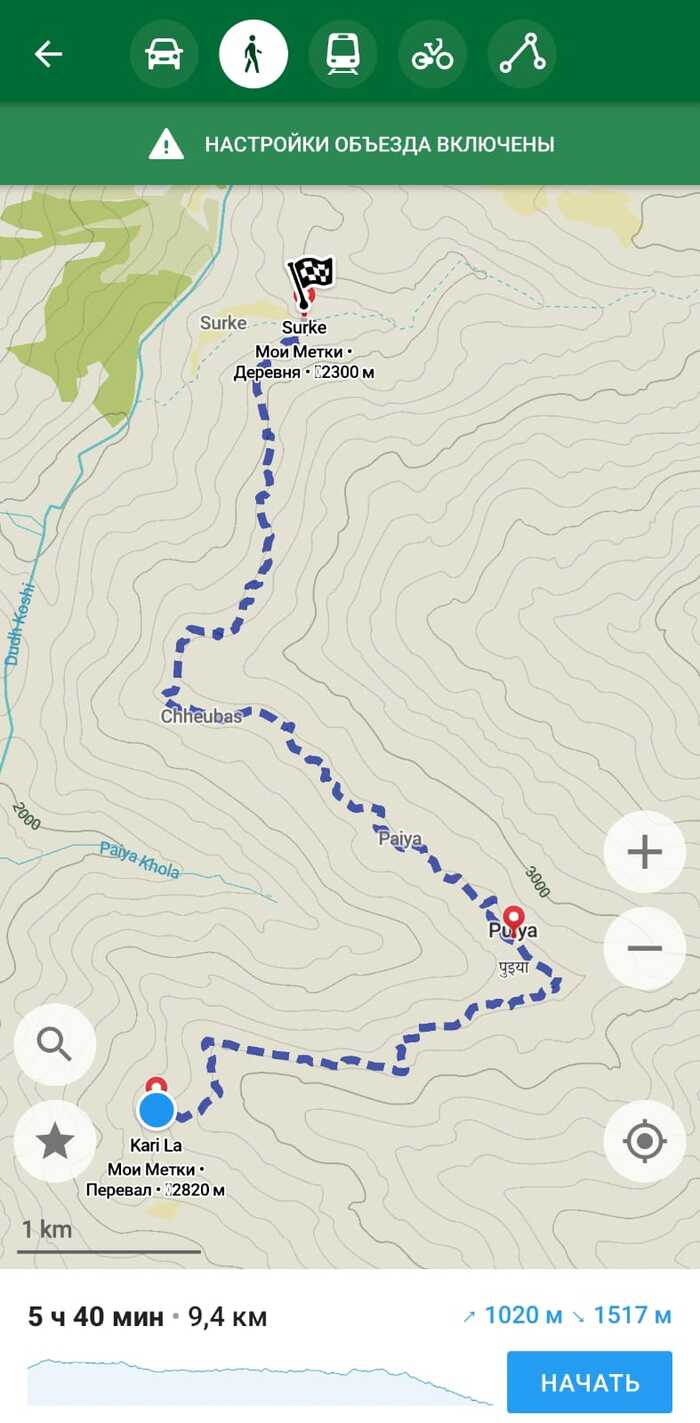Select the Surke finish flag marker
Screen dimensions: 700x1423
point(309,276)
